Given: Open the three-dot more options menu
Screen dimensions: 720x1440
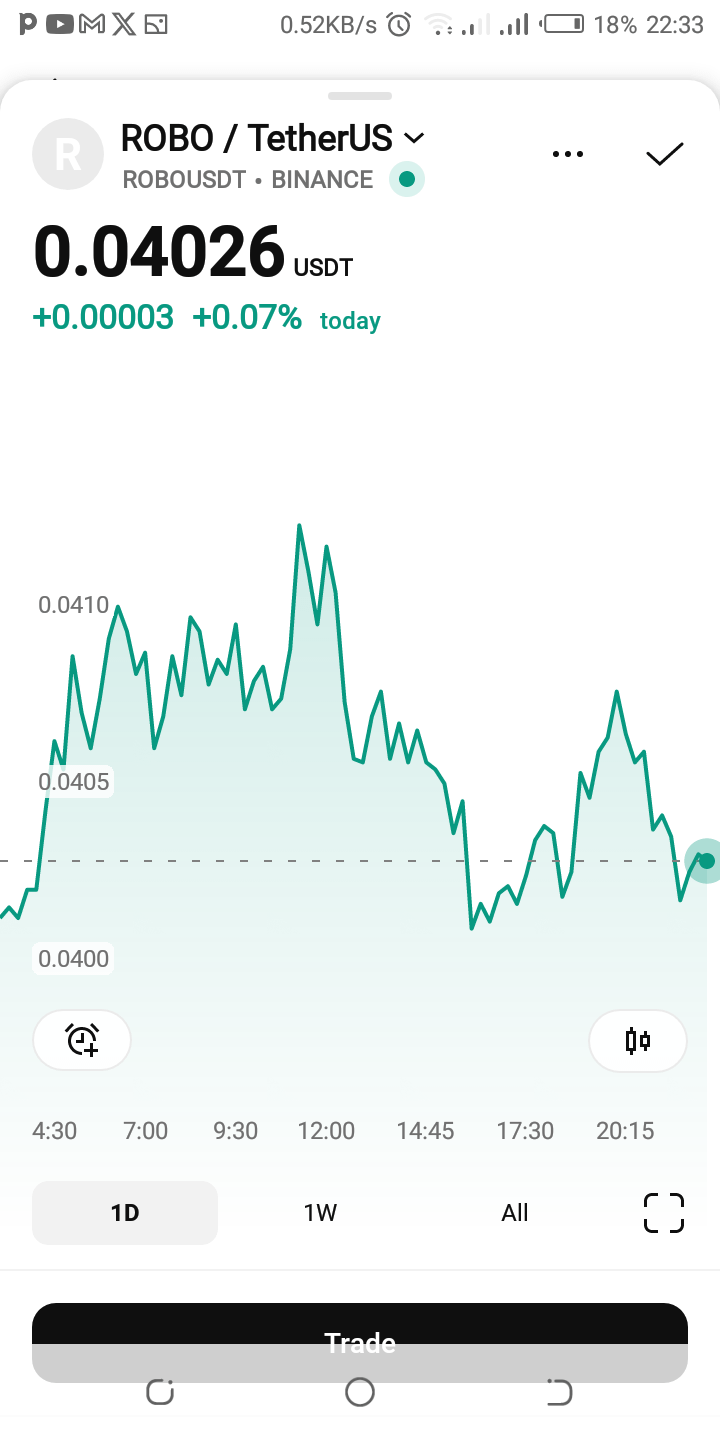Looking at the screenshot, I should (567, 154).
